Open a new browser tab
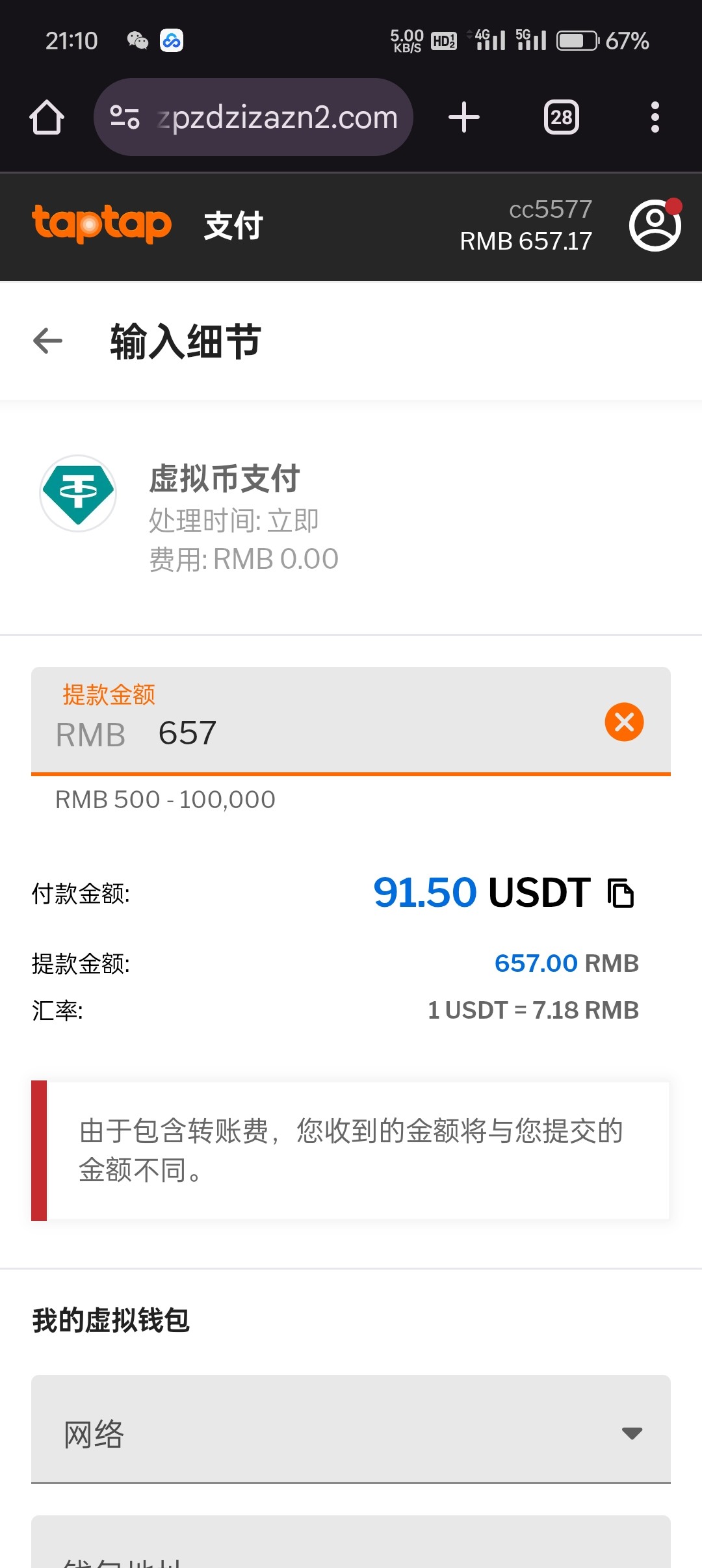 (x=463, y=117)
